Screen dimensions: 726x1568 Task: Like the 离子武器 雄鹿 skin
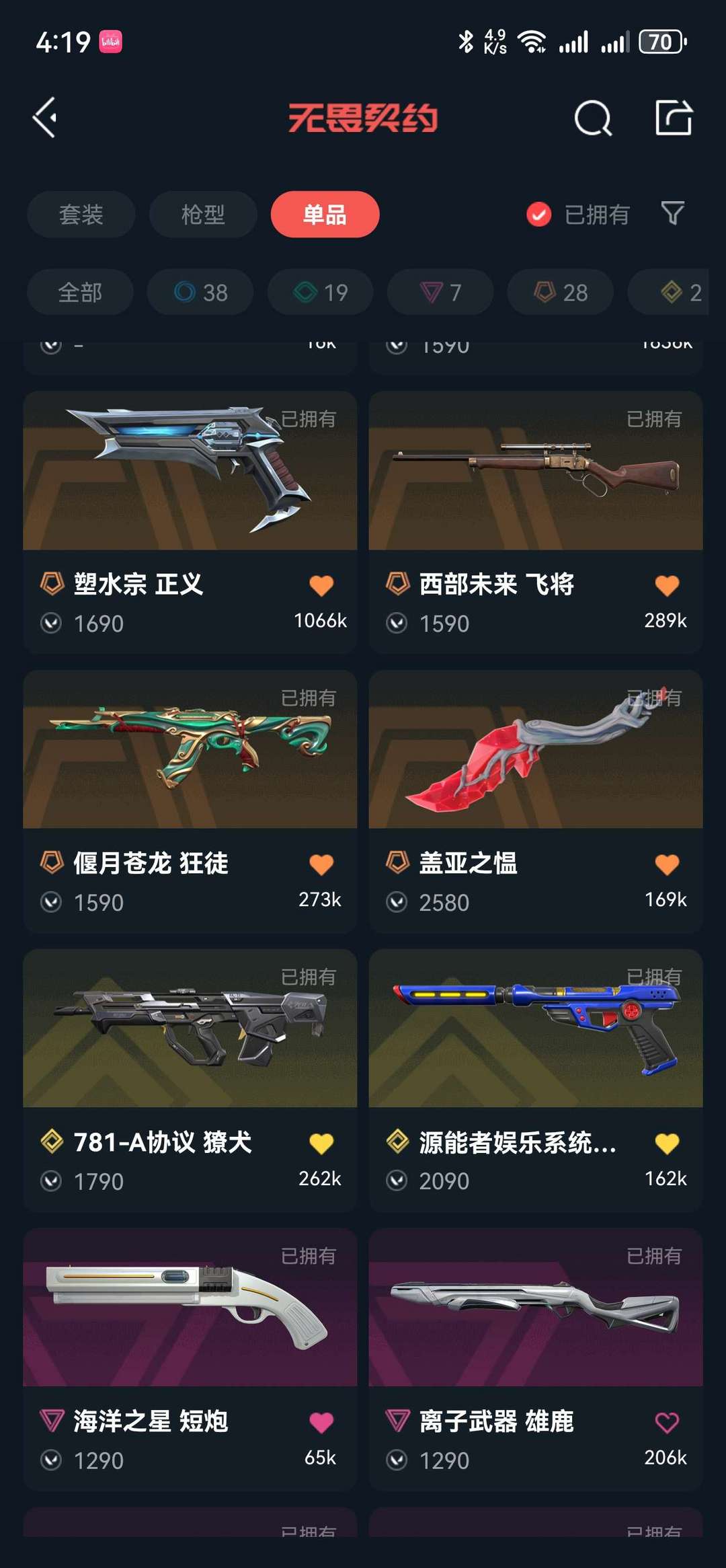tap(667, 1422)
